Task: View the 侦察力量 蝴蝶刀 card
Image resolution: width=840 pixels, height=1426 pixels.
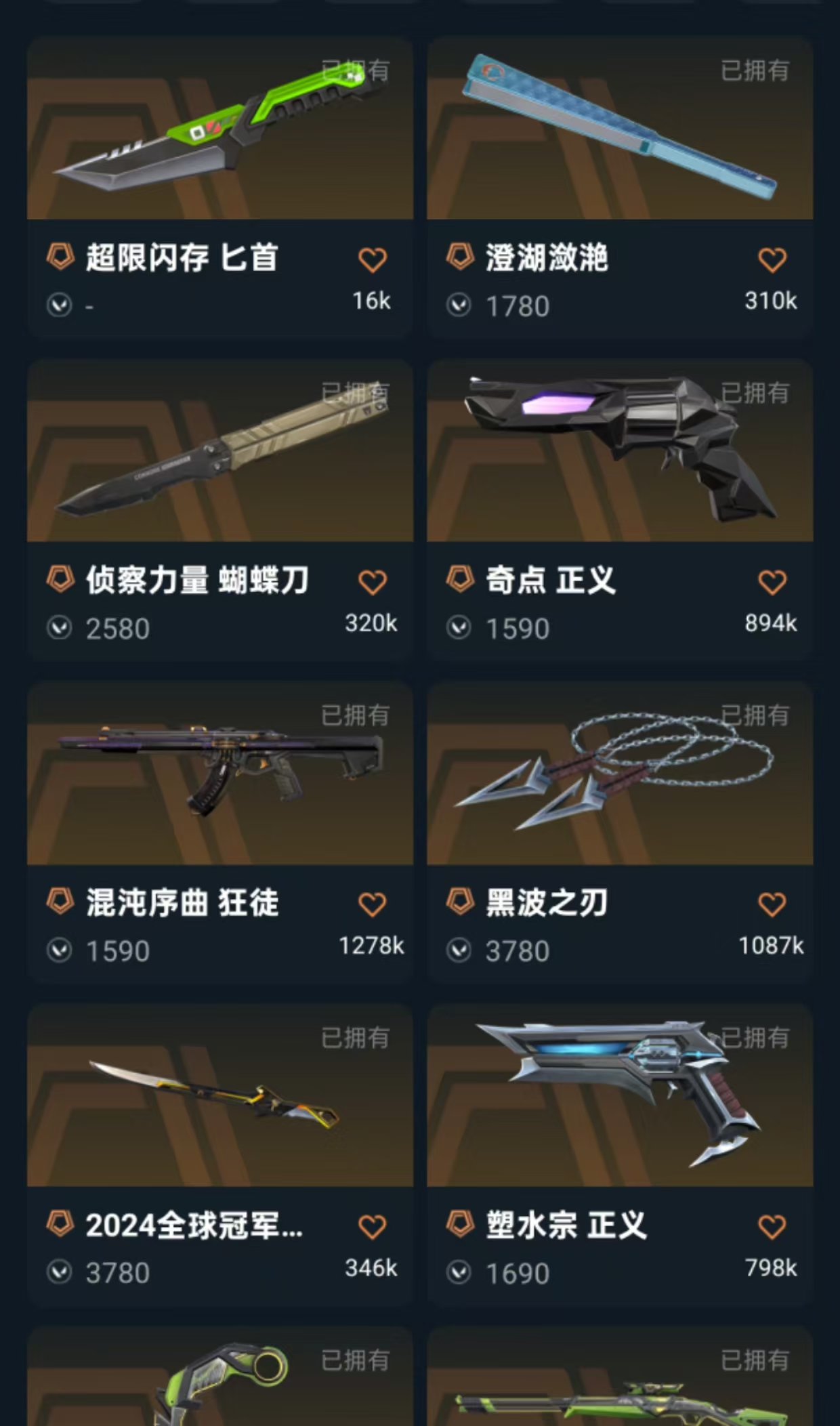Action: 219,451
